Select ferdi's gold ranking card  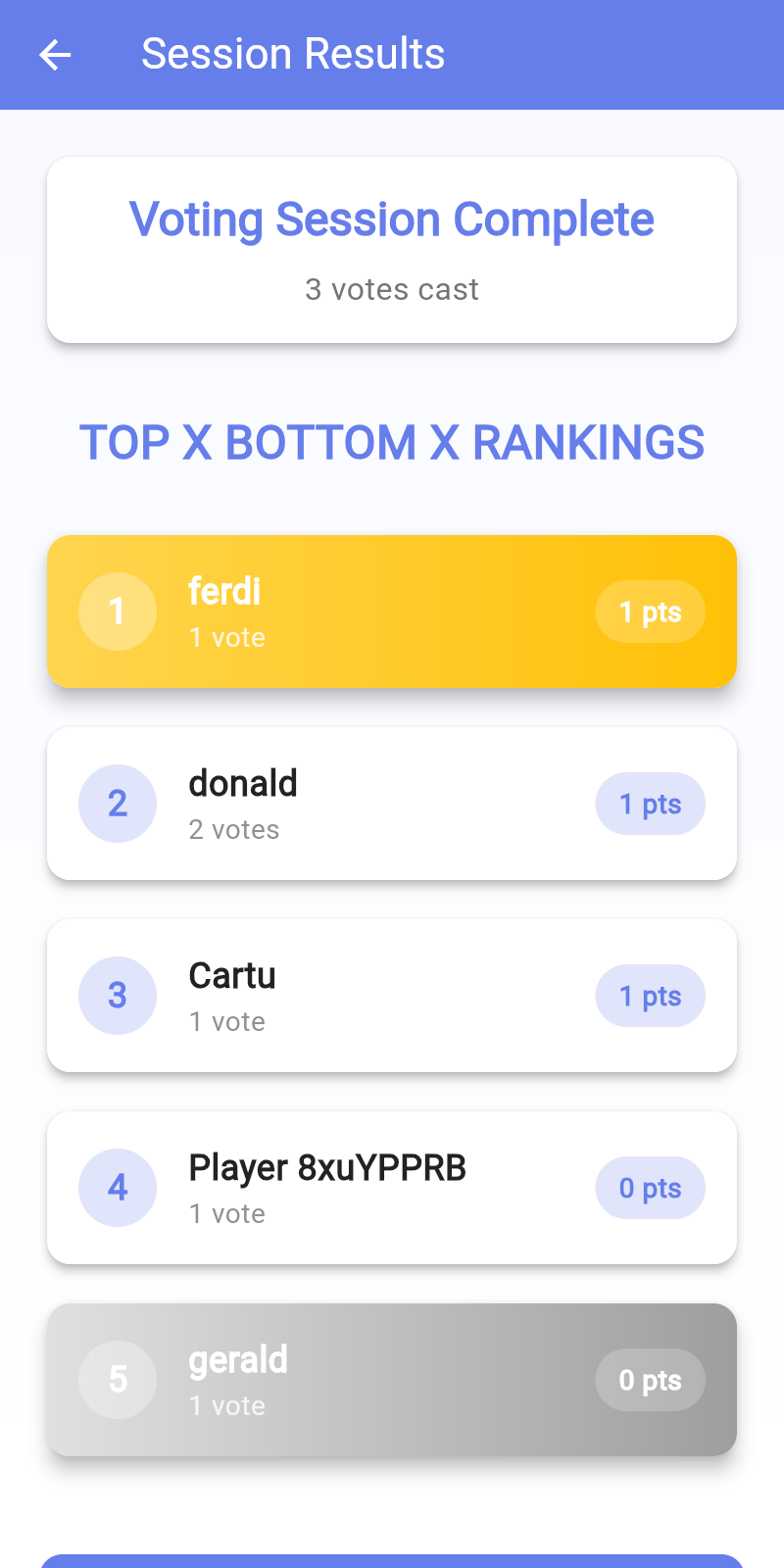[x=392, y=612]
